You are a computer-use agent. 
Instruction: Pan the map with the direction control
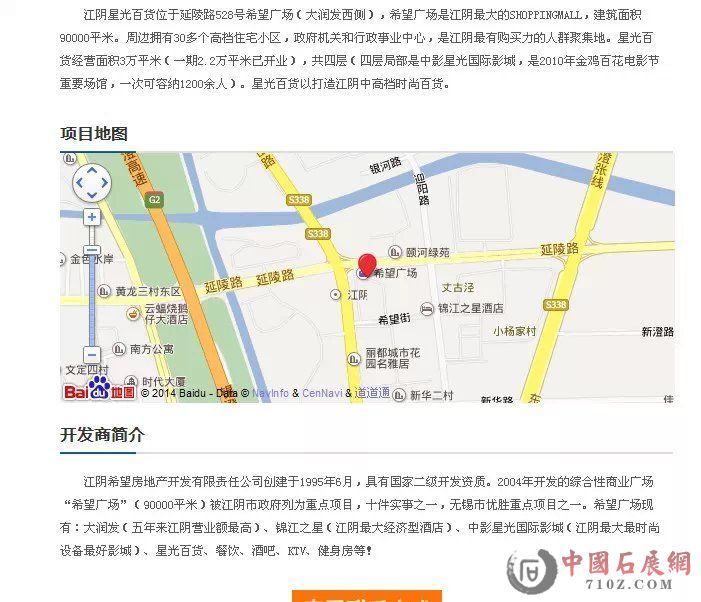pos(92,182)
